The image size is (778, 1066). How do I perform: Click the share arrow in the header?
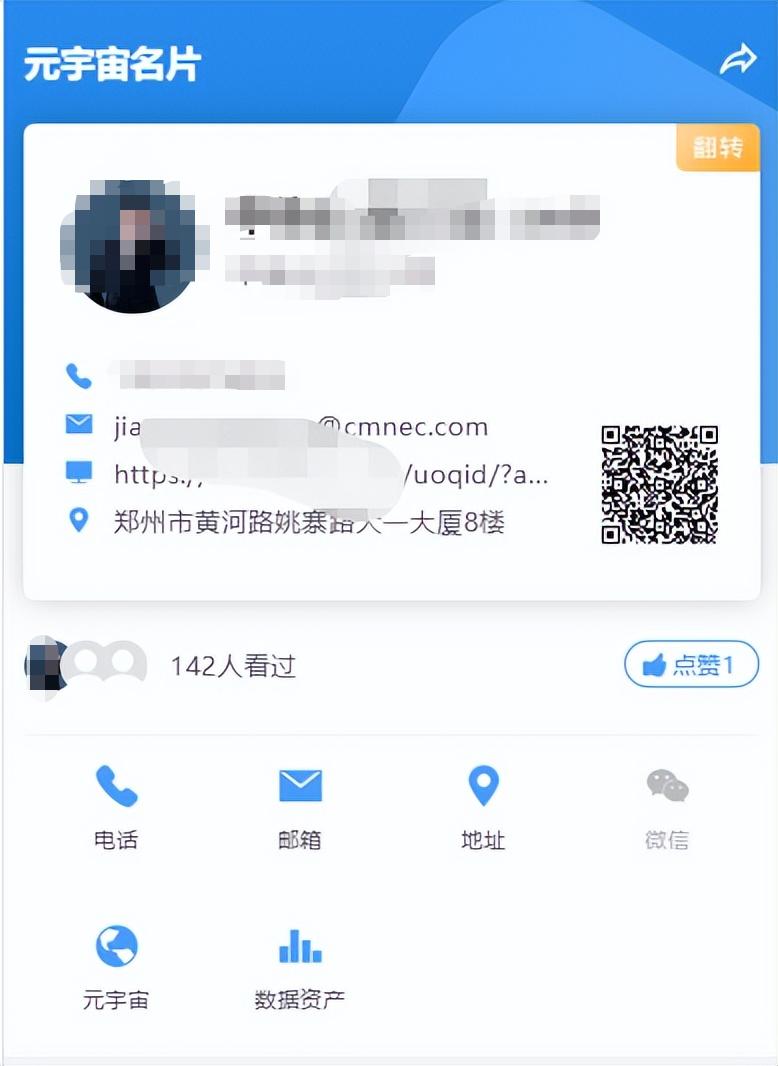click(738, 59)
